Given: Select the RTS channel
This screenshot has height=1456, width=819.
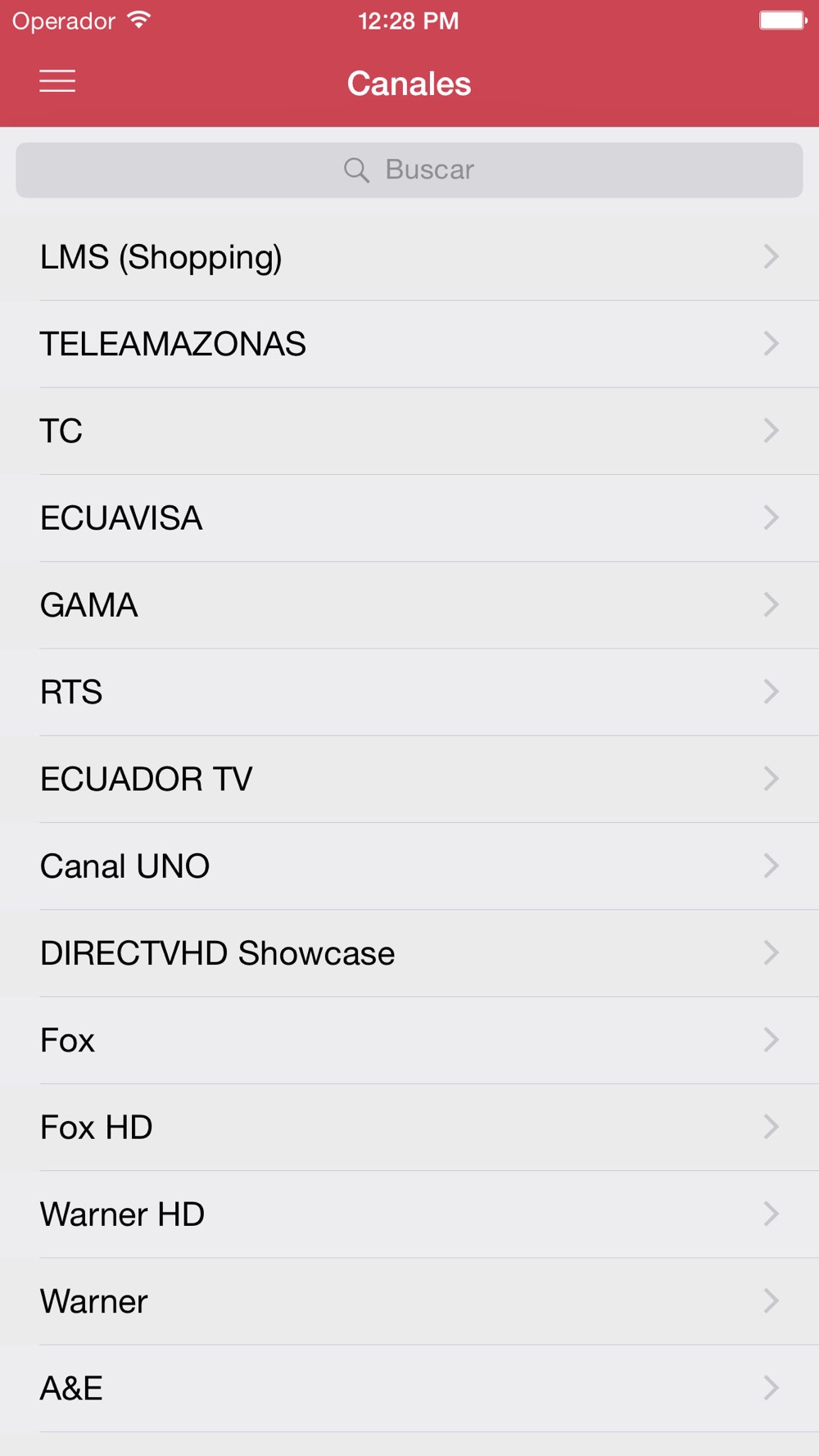Looking at the screenshot, I should point(409,692).
